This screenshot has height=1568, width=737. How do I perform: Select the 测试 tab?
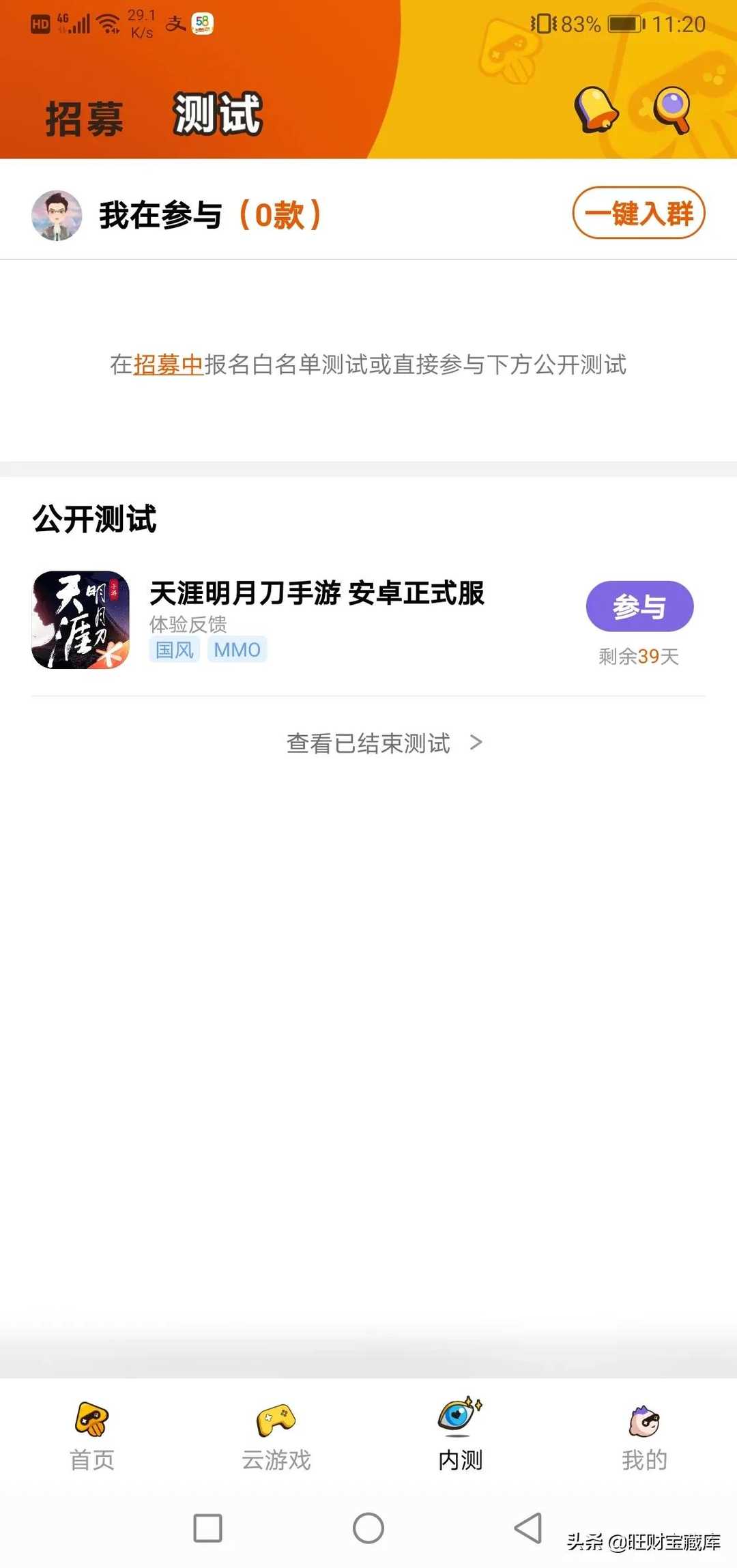click(x=218, y=115)
